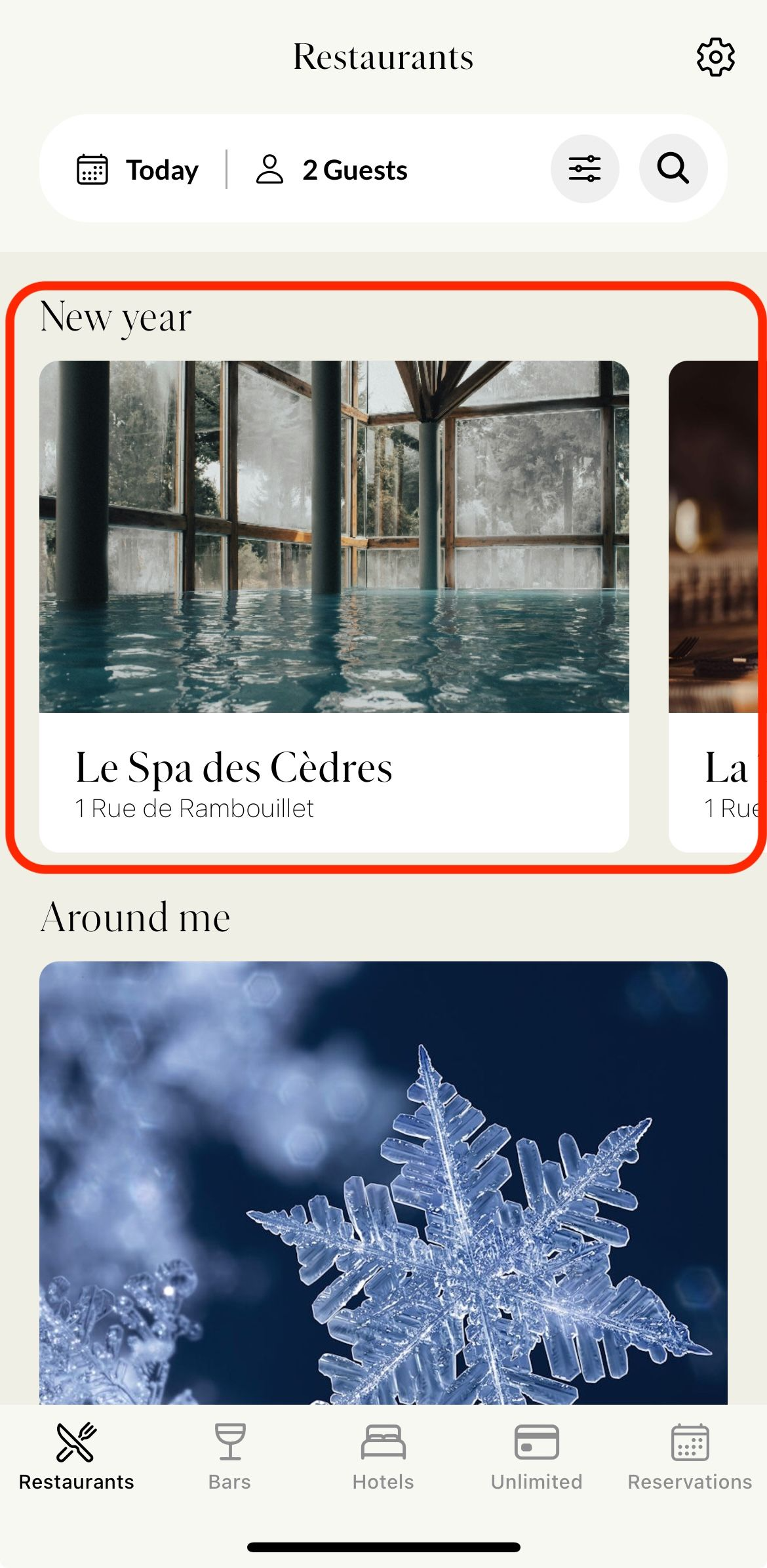Open the snowflake card under Around me

[x=383, y=1182]
